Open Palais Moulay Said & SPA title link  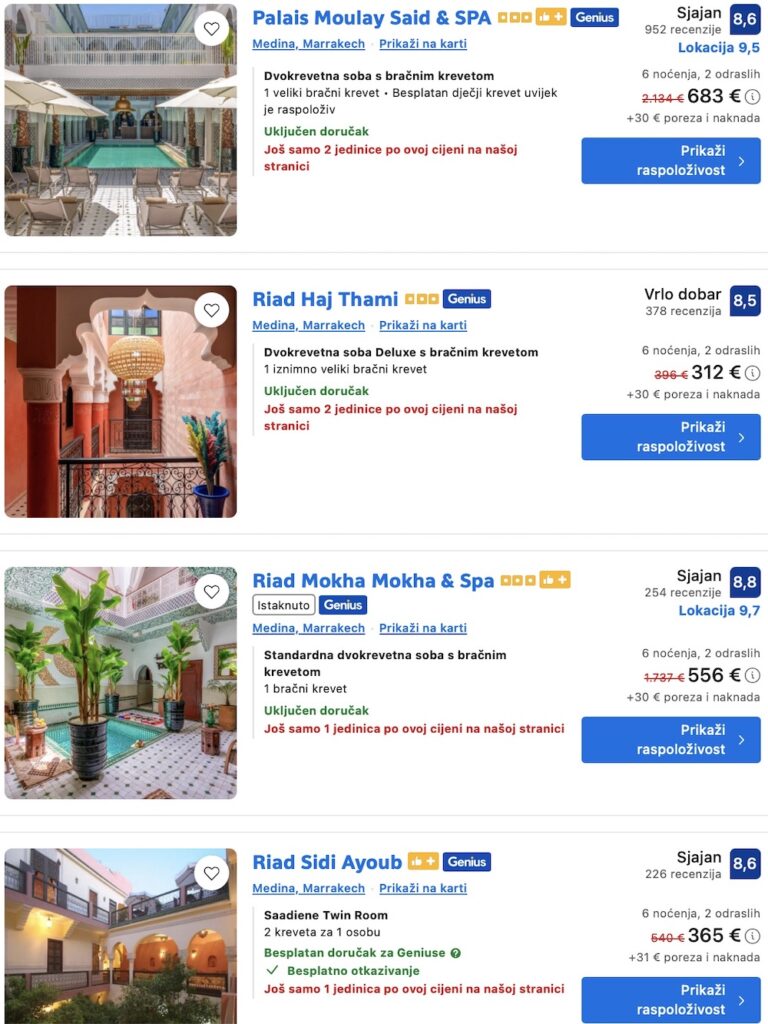(x=371, y=17)
